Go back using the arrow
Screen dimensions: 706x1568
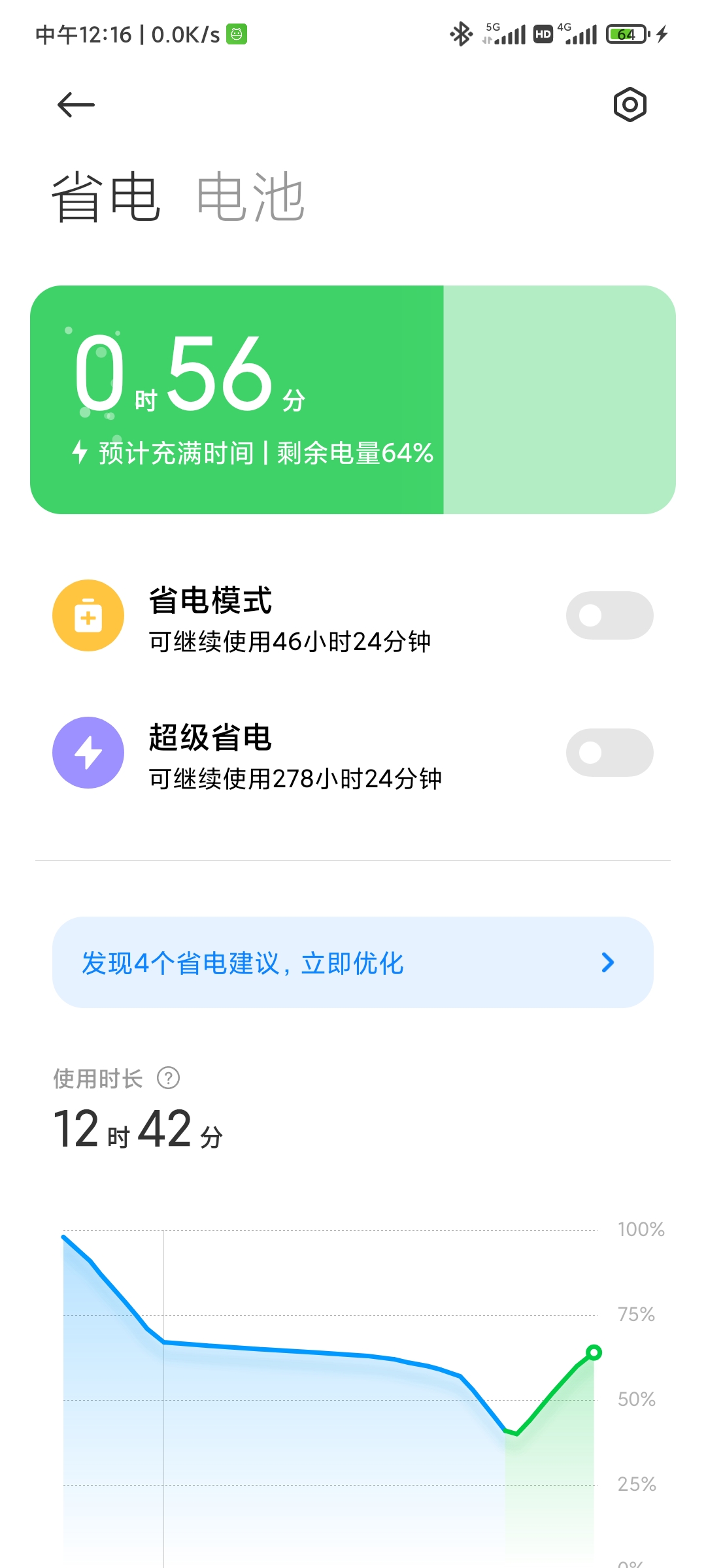click(76, 105)
